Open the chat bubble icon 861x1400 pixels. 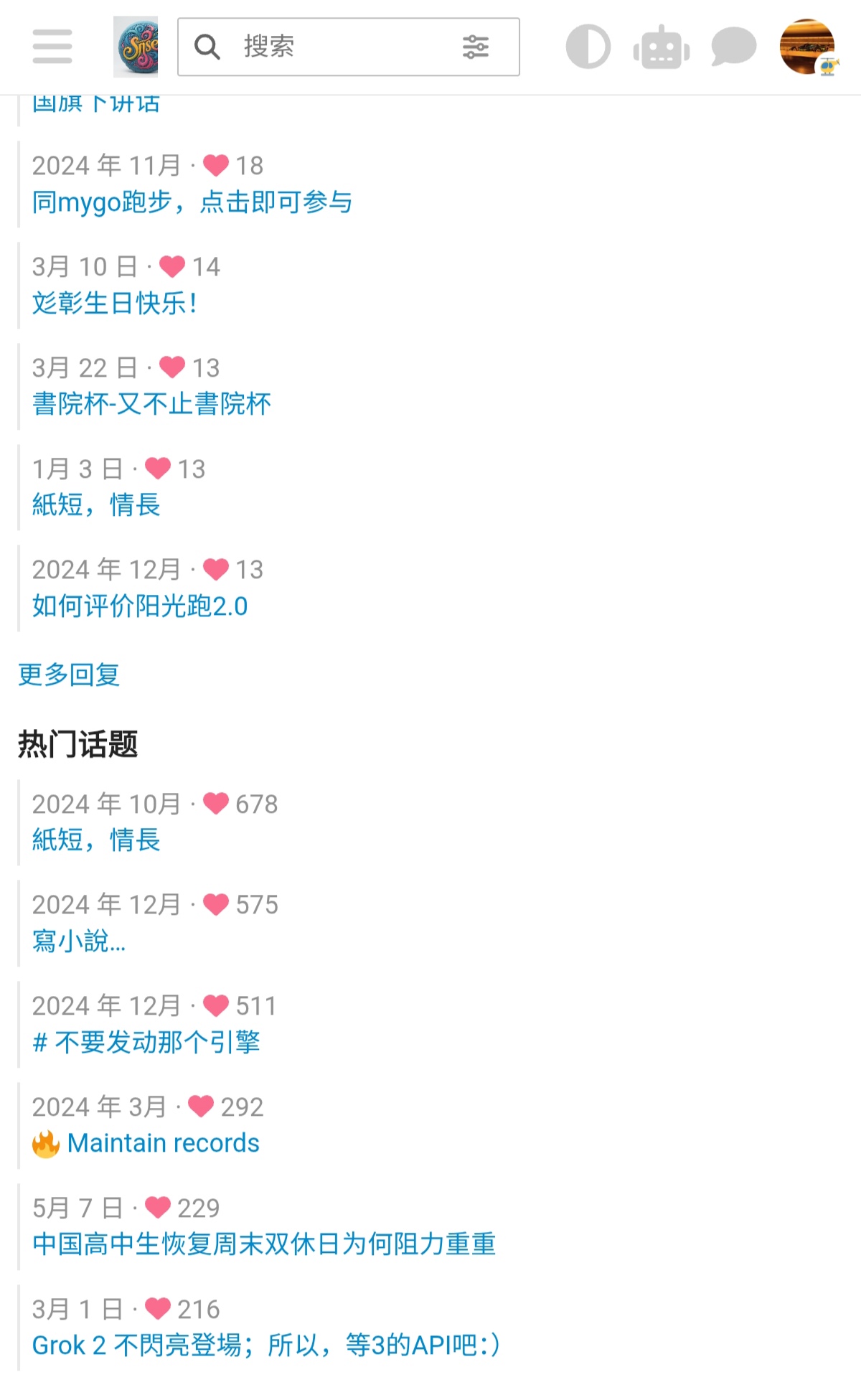[x=733, y=47]
